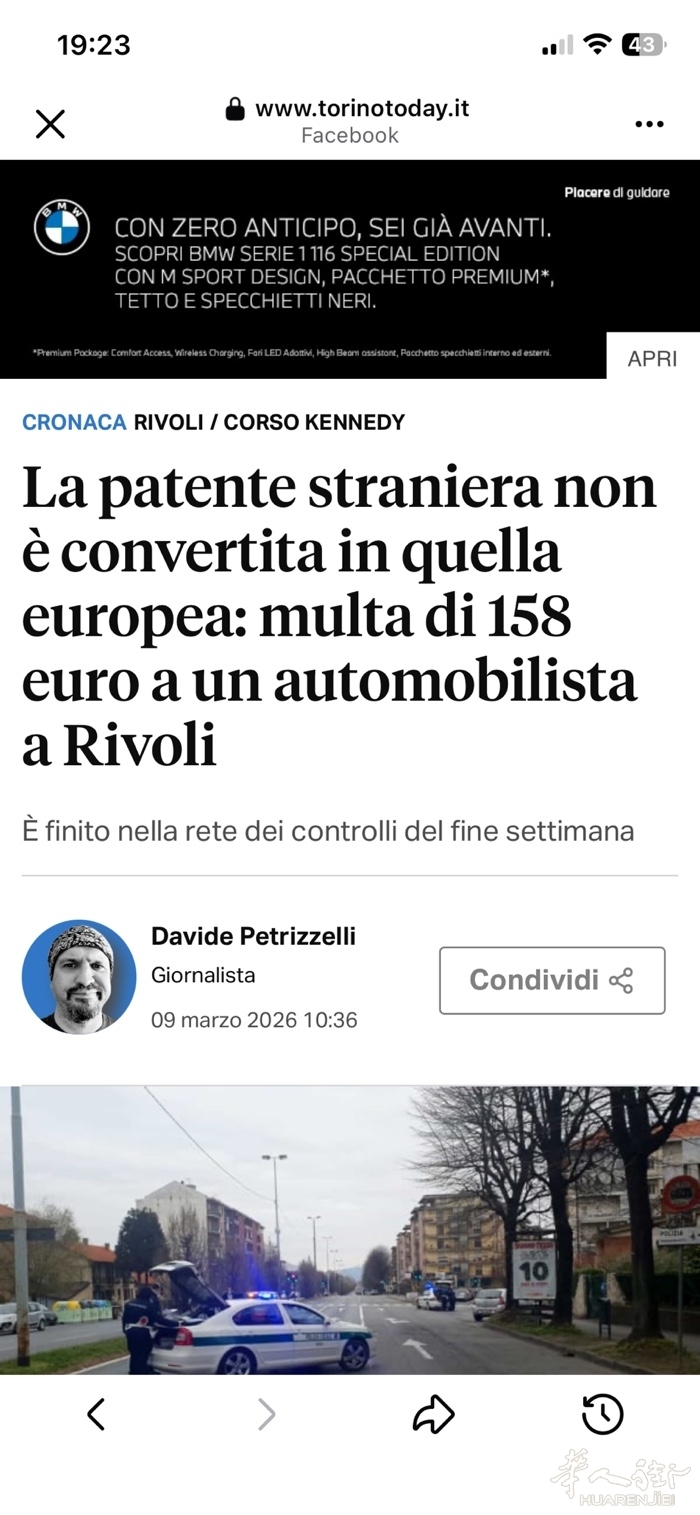This screenshot has height=1515, width=700.
Task: Tap the Condividi share button
Action: pos(552,980)
